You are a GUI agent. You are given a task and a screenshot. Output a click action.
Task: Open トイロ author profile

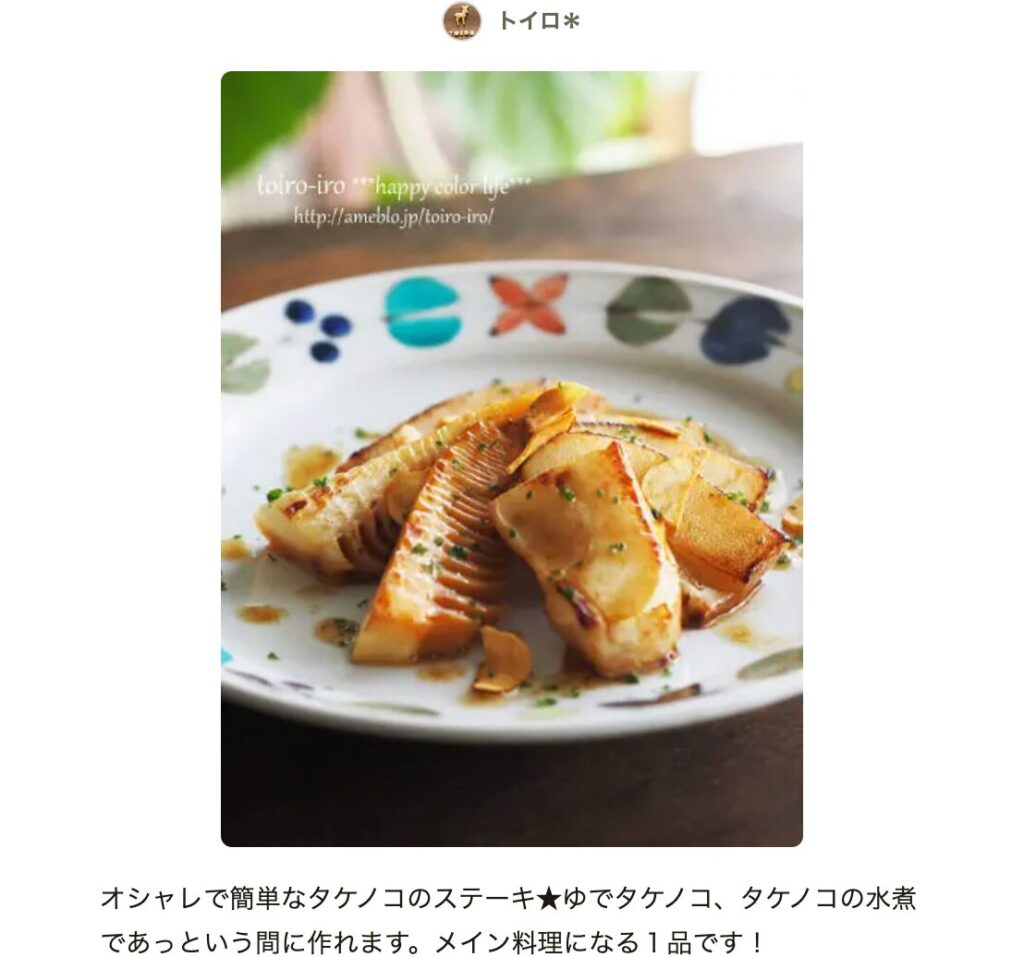pyautogui.click(x=537, y=21)
